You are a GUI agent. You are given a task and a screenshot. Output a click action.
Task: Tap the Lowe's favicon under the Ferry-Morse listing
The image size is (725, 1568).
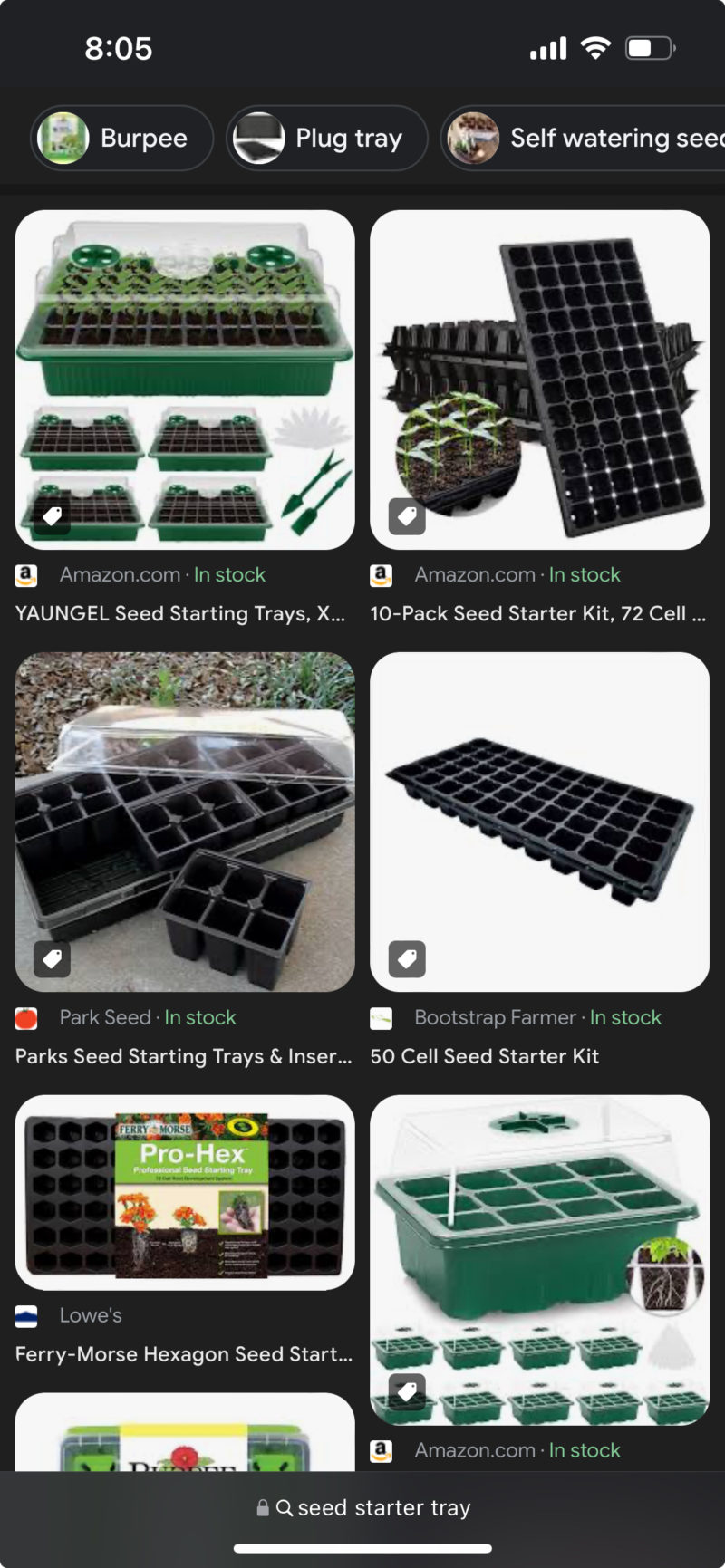(27, 1315)
